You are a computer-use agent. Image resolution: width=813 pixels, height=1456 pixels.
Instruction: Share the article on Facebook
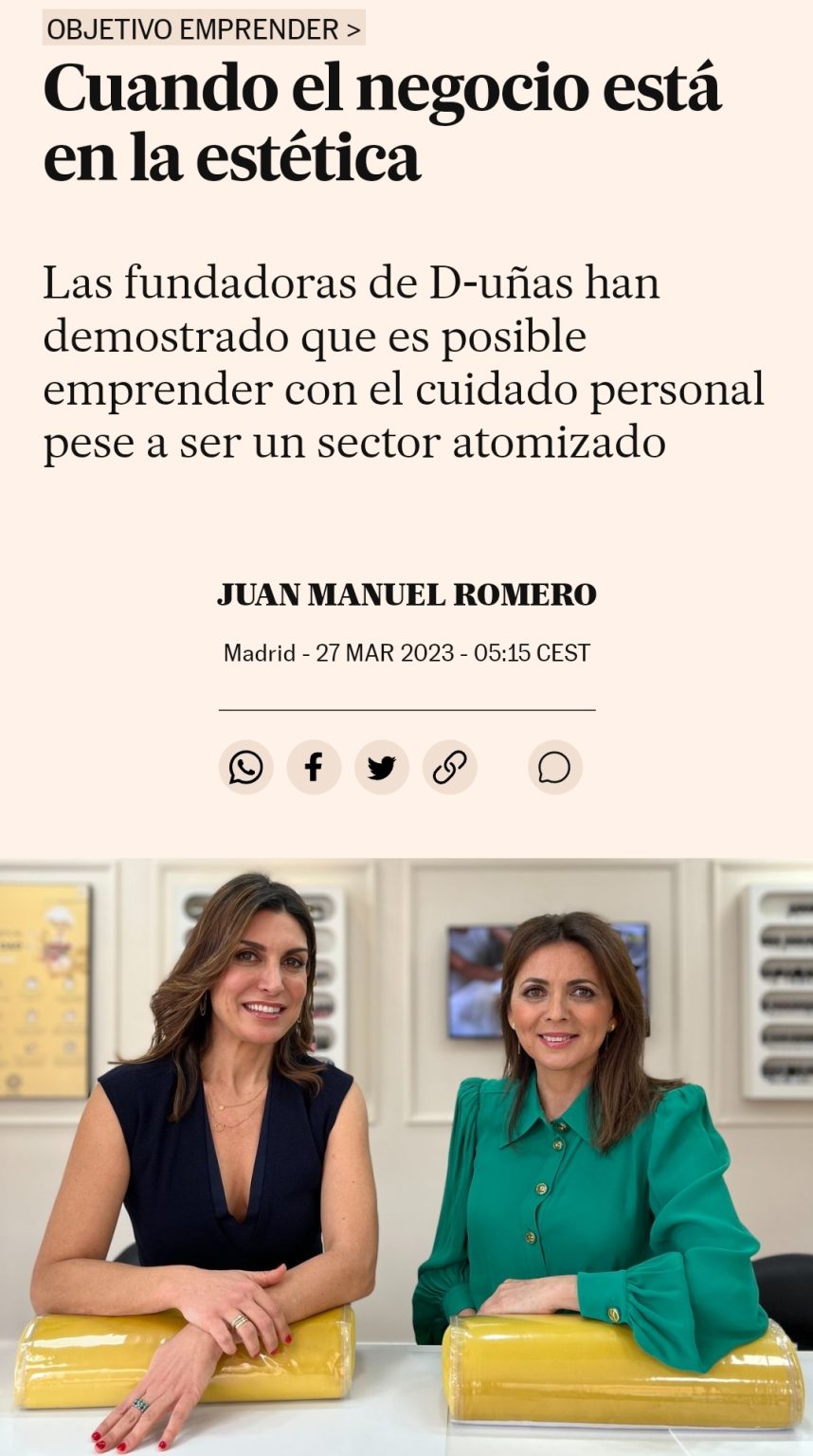[314, 767]
